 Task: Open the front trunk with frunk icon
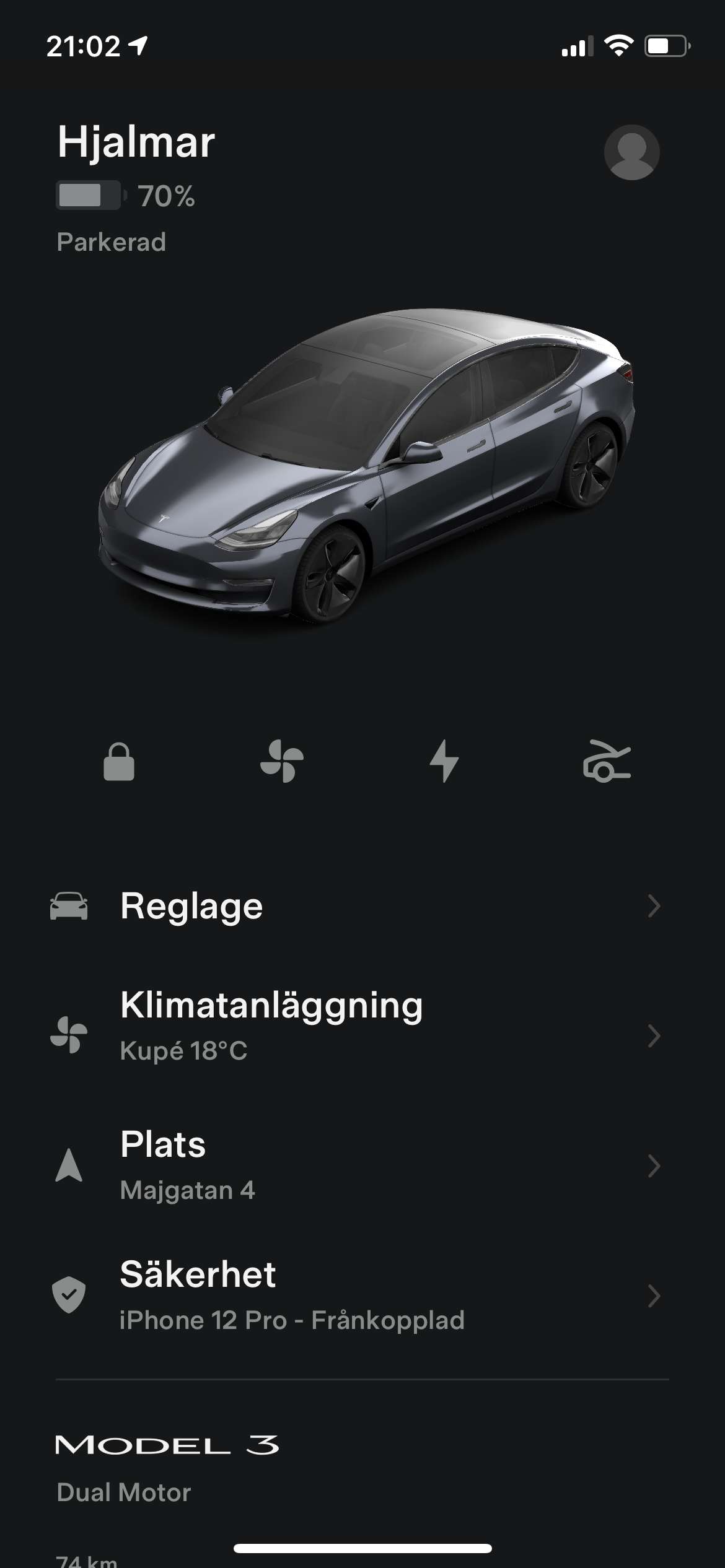point(606,761)
